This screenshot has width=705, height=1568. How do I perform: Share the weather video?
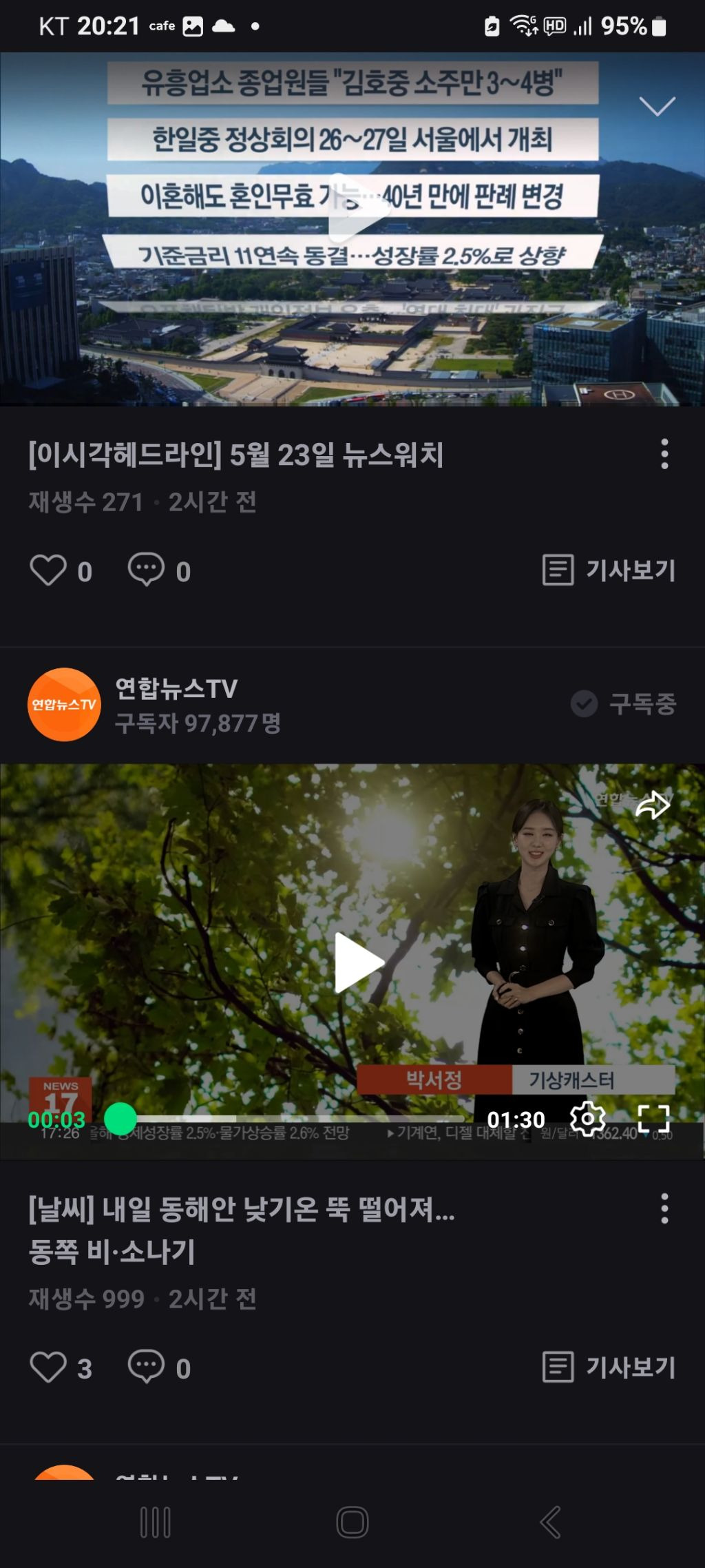pyautogui.click(x=652, y=804)
